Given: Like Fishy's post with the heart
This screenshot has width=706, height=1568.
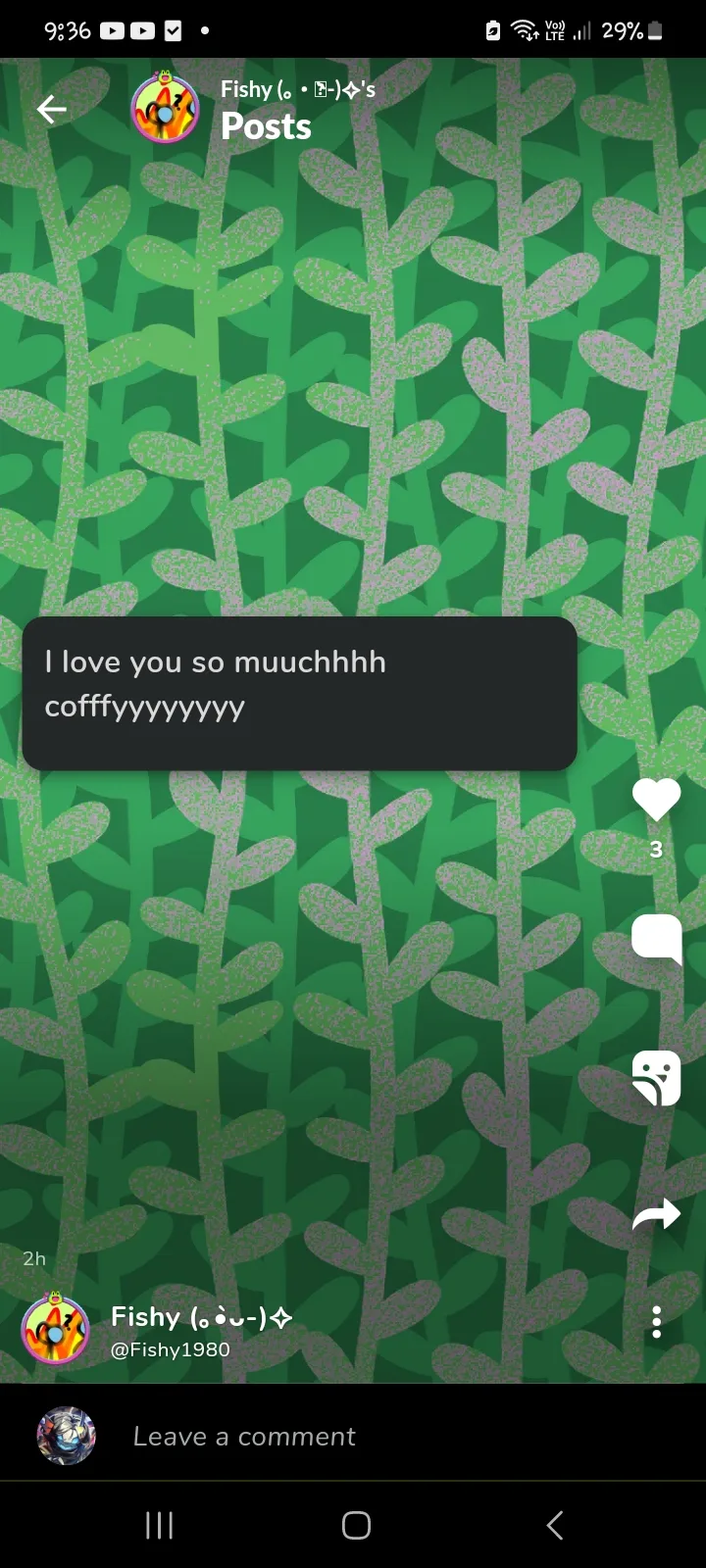Looking at the screenshot, I should [x=656, y=800].
